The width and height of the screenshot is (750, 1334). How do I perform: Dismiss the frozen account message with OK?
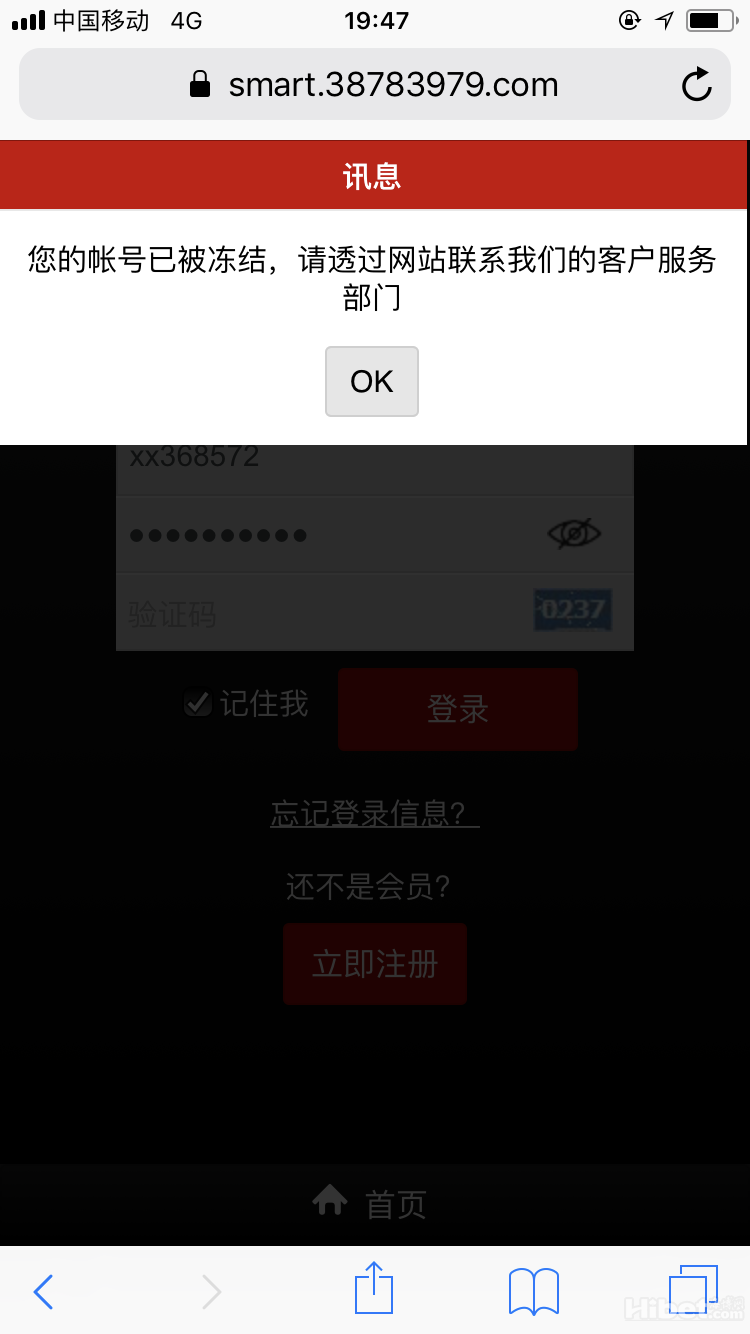tap(371, 381)
